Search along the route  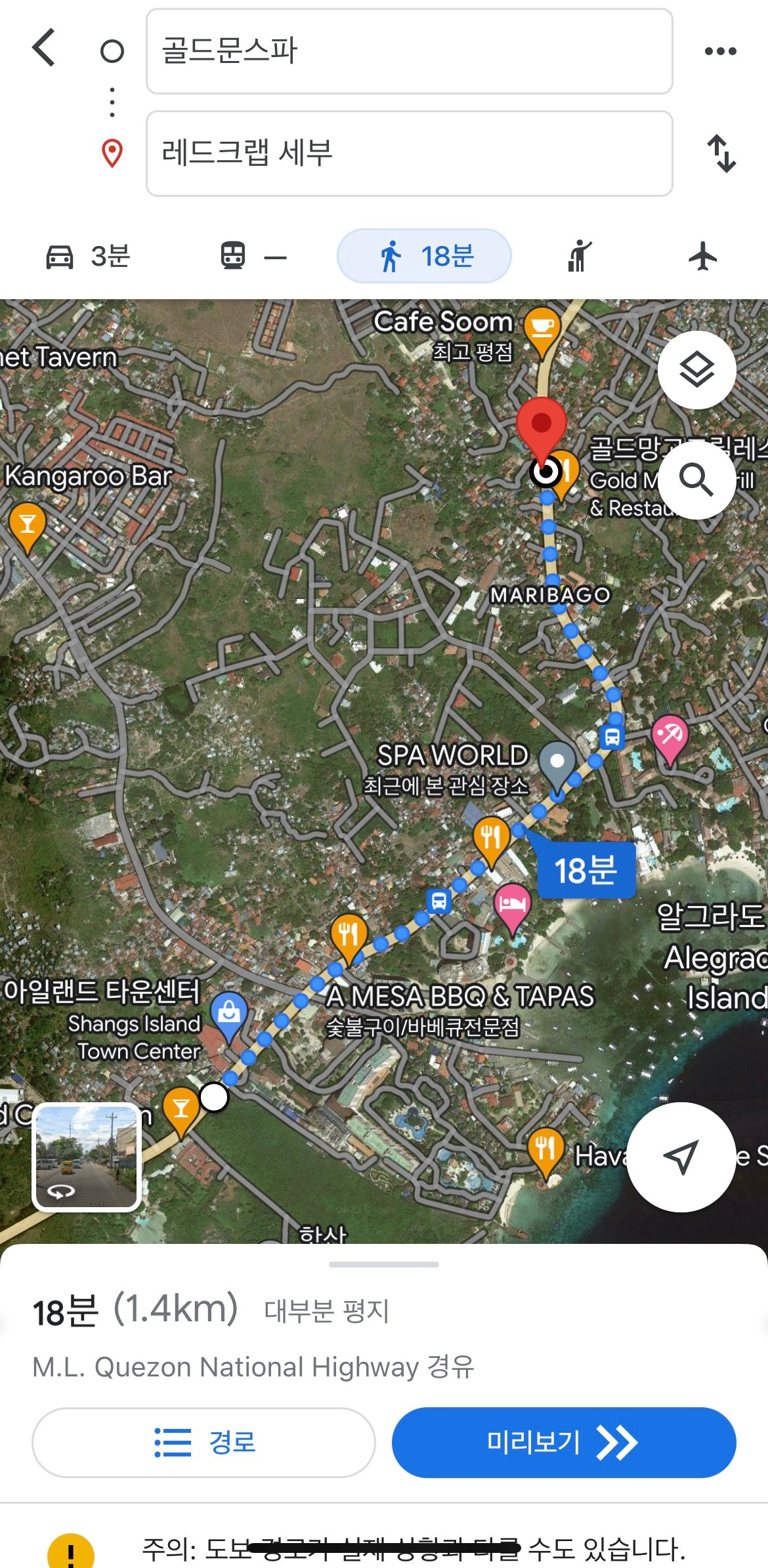point(696,480)
